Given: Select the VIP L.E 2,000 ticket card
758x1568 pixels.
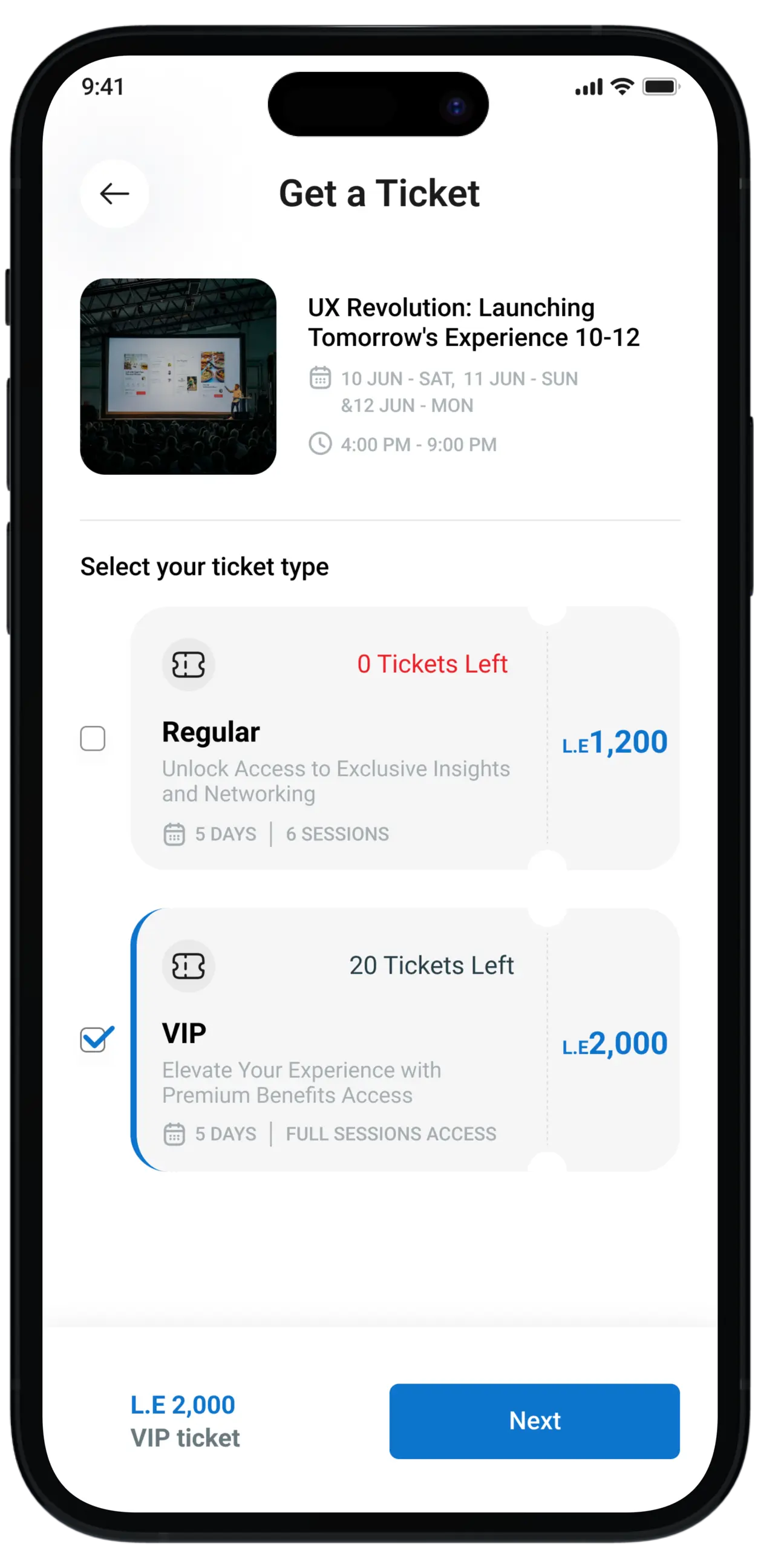Looking at the screenshot, I should tap(404, 1039).
